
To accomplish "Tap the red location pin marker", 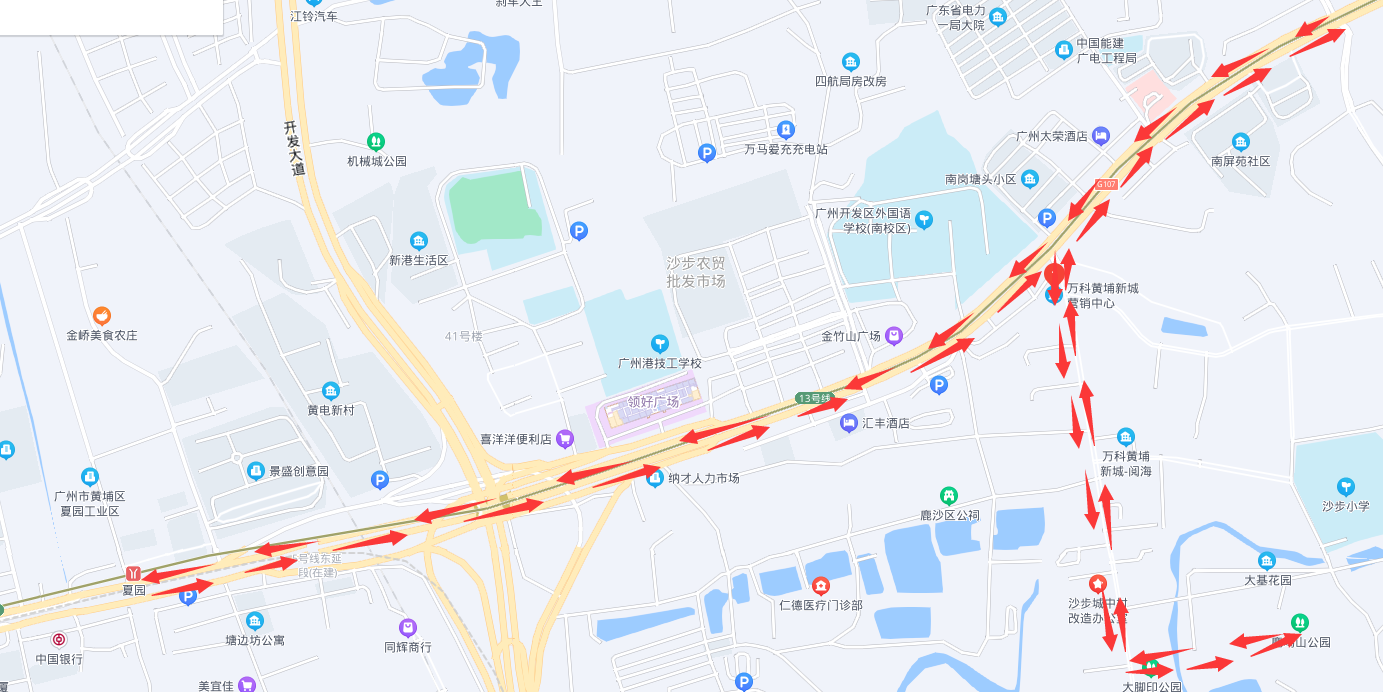I will point(1054,273).
